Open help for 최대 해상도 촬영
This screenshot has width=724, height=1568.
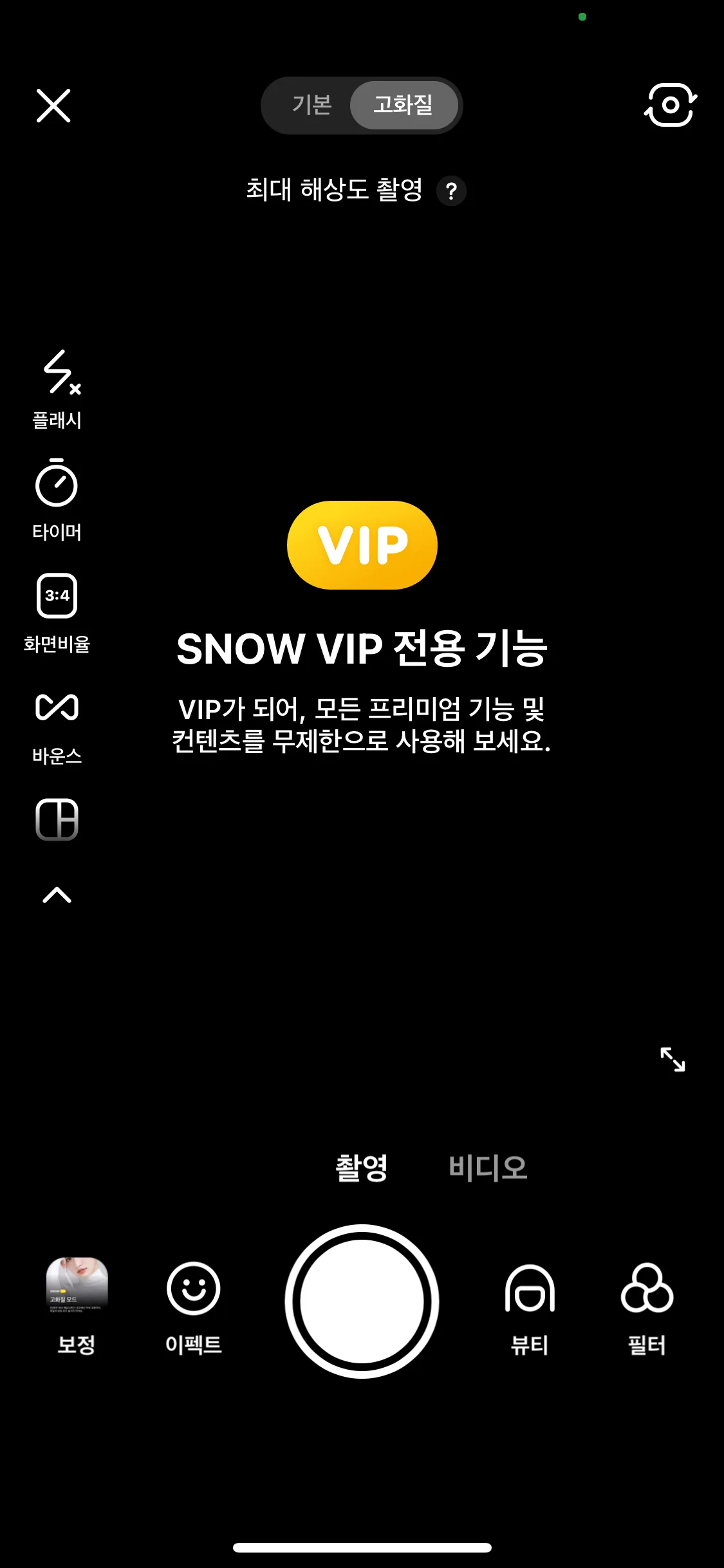coord(451,191)
